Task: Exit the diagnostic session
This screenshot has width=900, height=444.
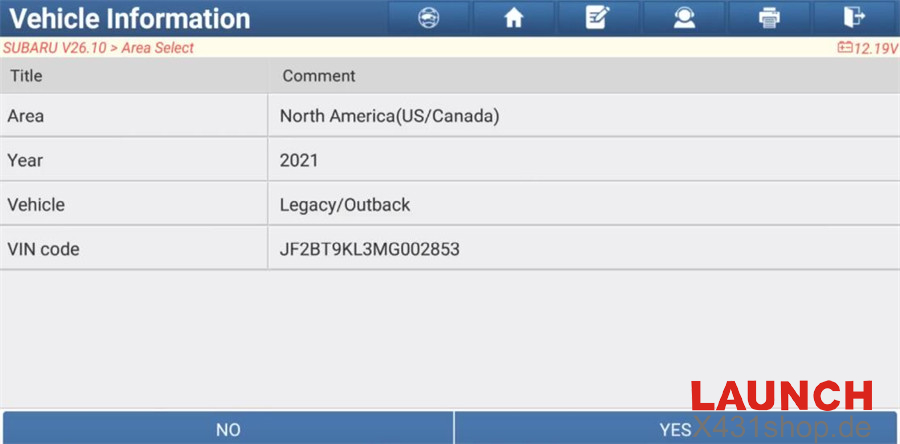Action: (854, 18)
